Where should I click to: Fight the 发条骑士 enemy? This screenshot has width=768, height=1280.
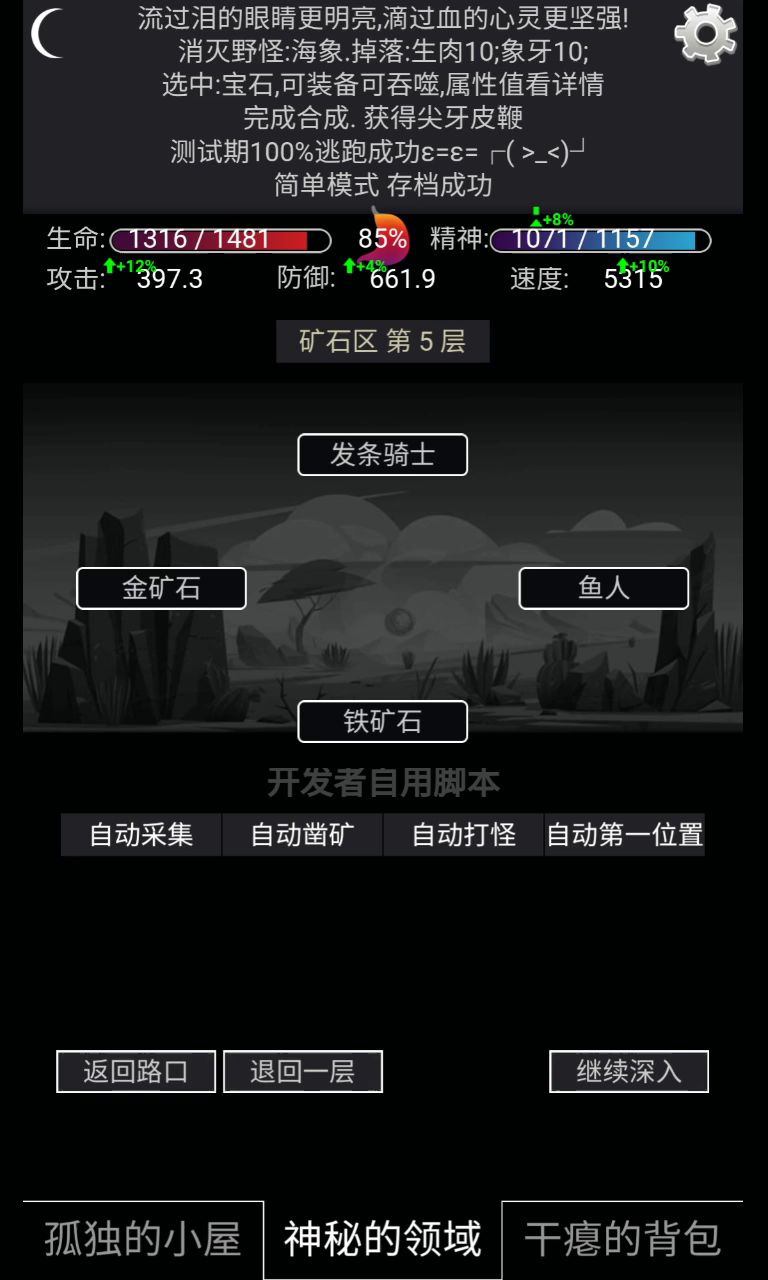coord(382,455)
